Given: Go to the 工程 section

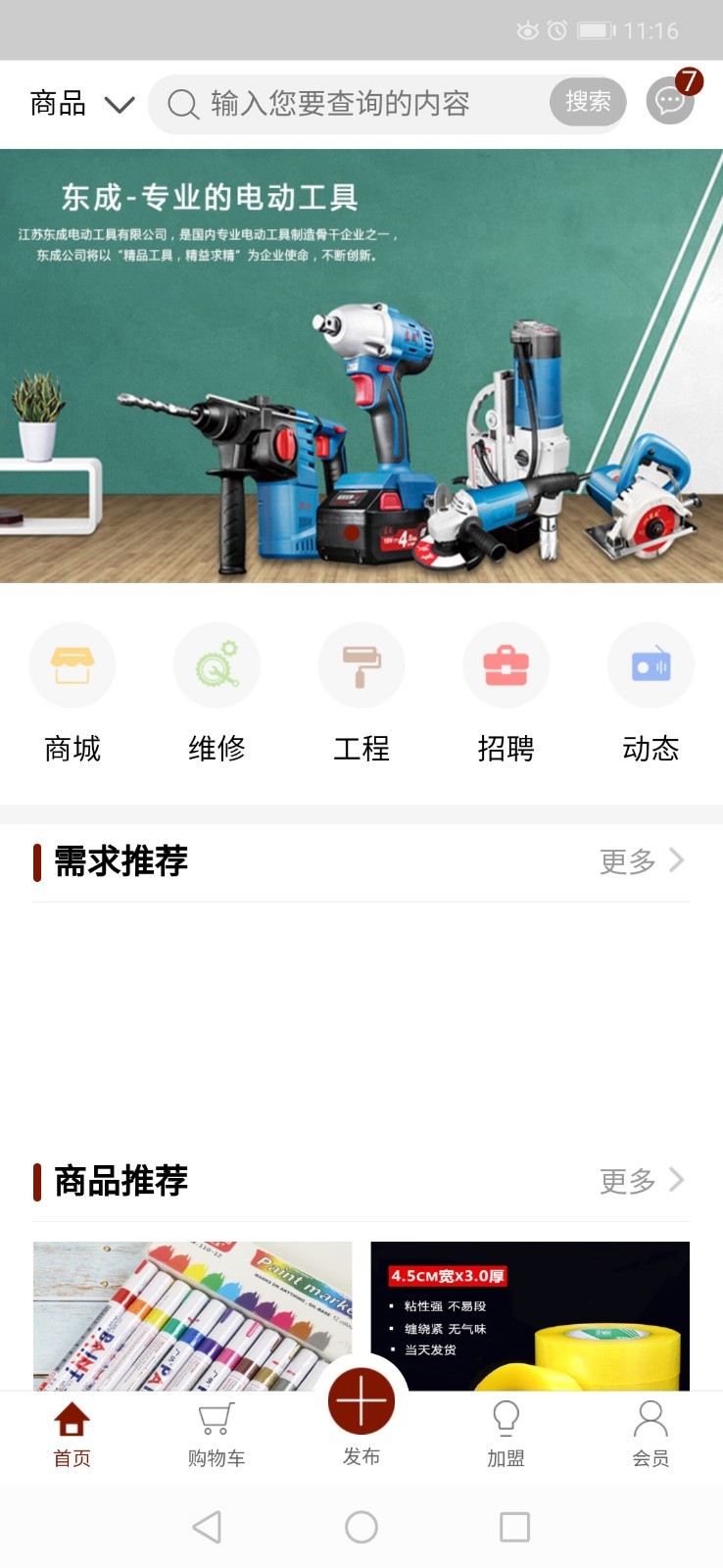Looking at the screenshot, I should pos(361,693).
